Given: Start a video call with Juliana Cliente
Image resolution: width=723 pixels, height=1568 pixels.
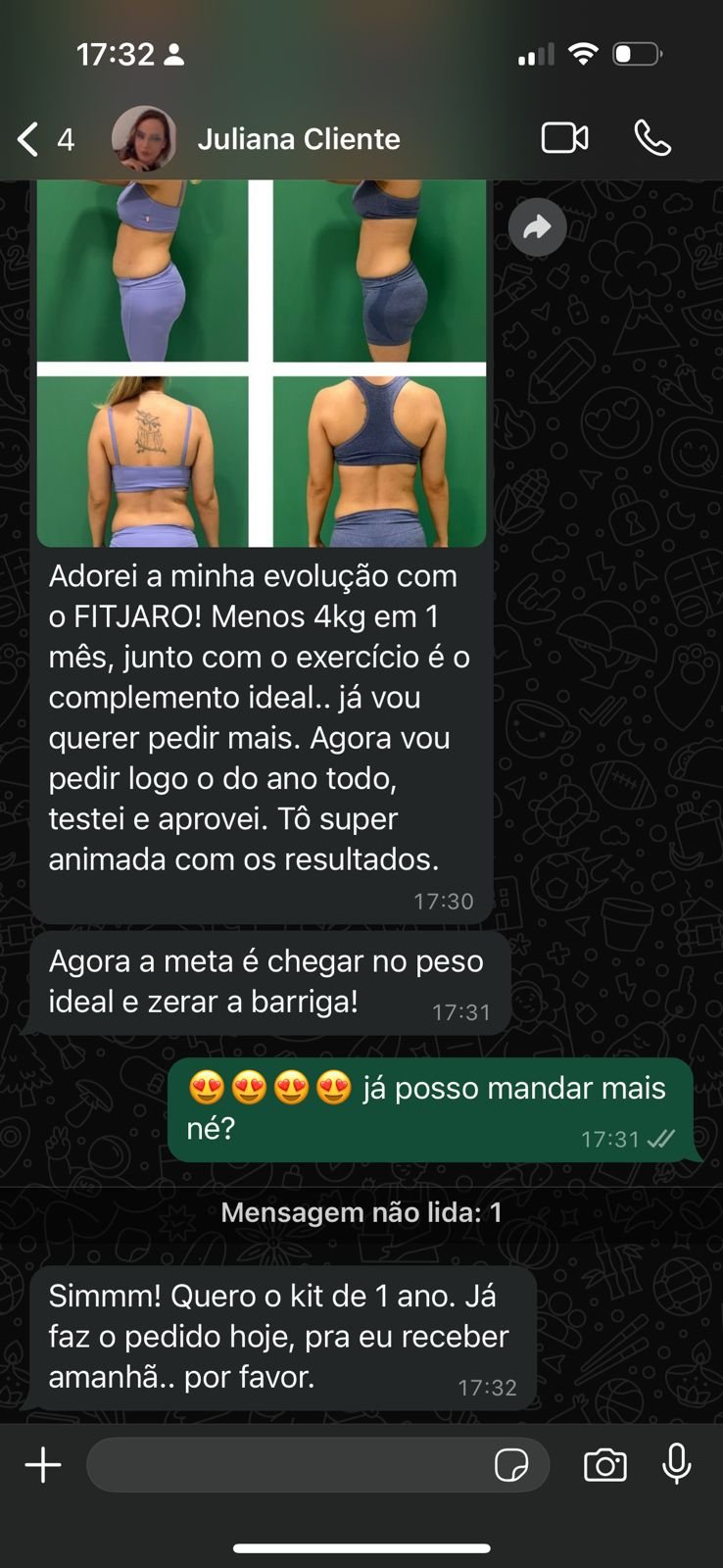Looking at the screenshot, I should tap(563, 137).
